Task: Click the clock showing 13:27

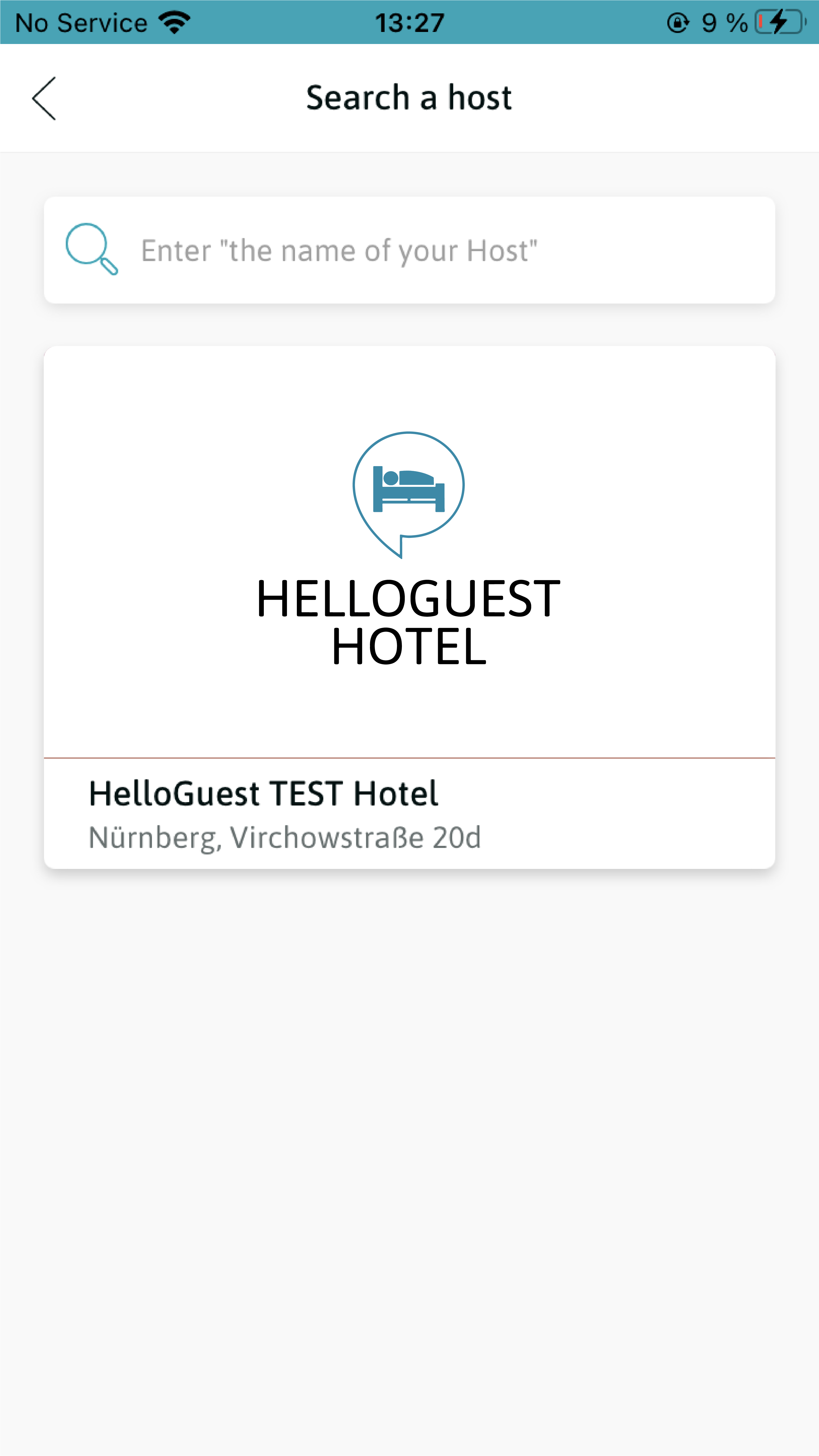Action: (x=409, y=21)
